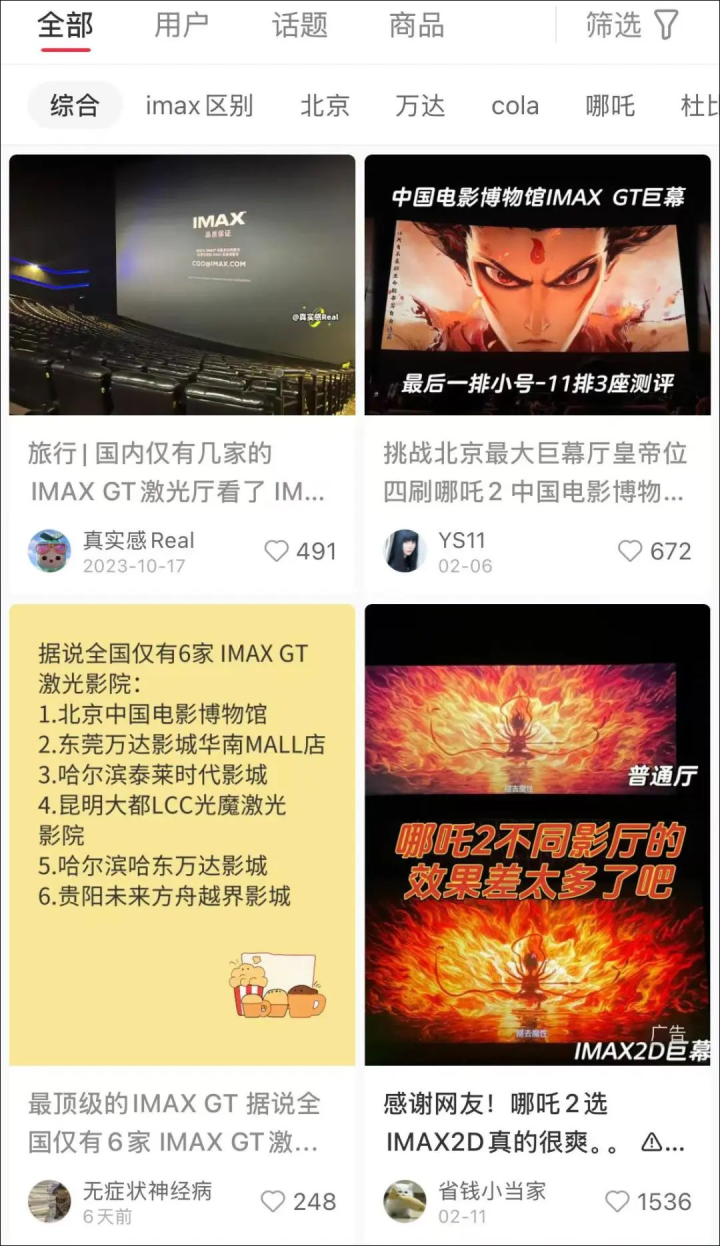Select the 北京 filter chip
The width and height of the screenshot is (720, 1246).
pos(325,106)
